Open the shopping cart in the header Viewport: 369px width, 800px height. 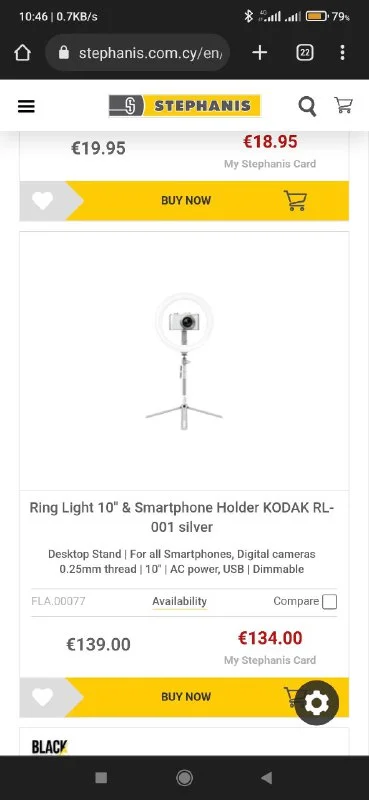pyautogui.click(x=343, y=105)
